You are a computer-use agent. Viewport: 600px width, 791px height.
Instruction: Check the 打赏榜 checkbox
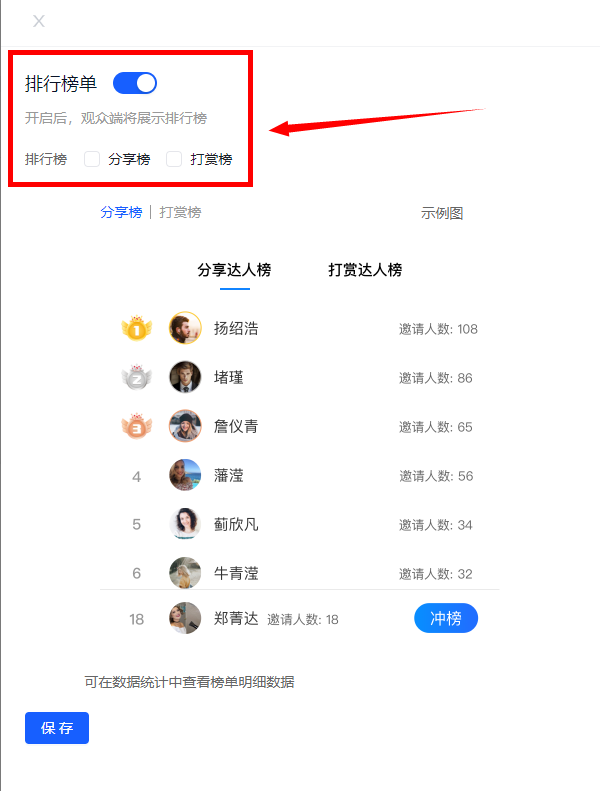click(174, 159)
